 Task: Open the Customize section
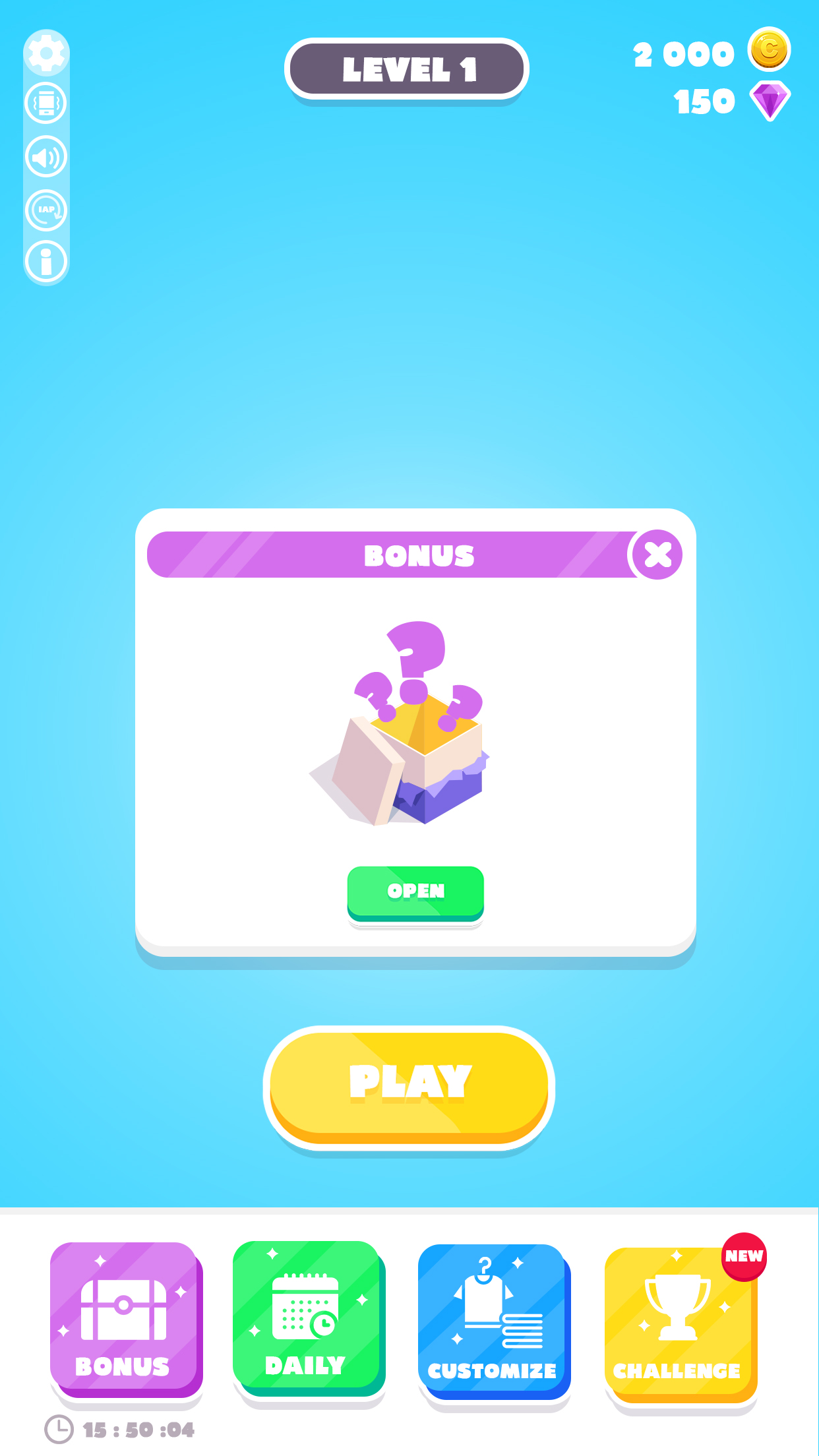(x=493, y=1321)
